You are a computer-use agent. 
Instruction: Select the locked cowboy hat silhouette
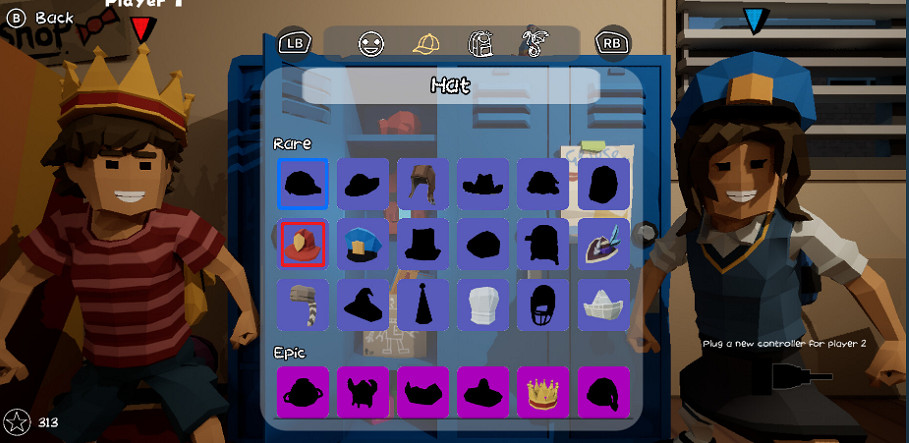tap(484, 183)
